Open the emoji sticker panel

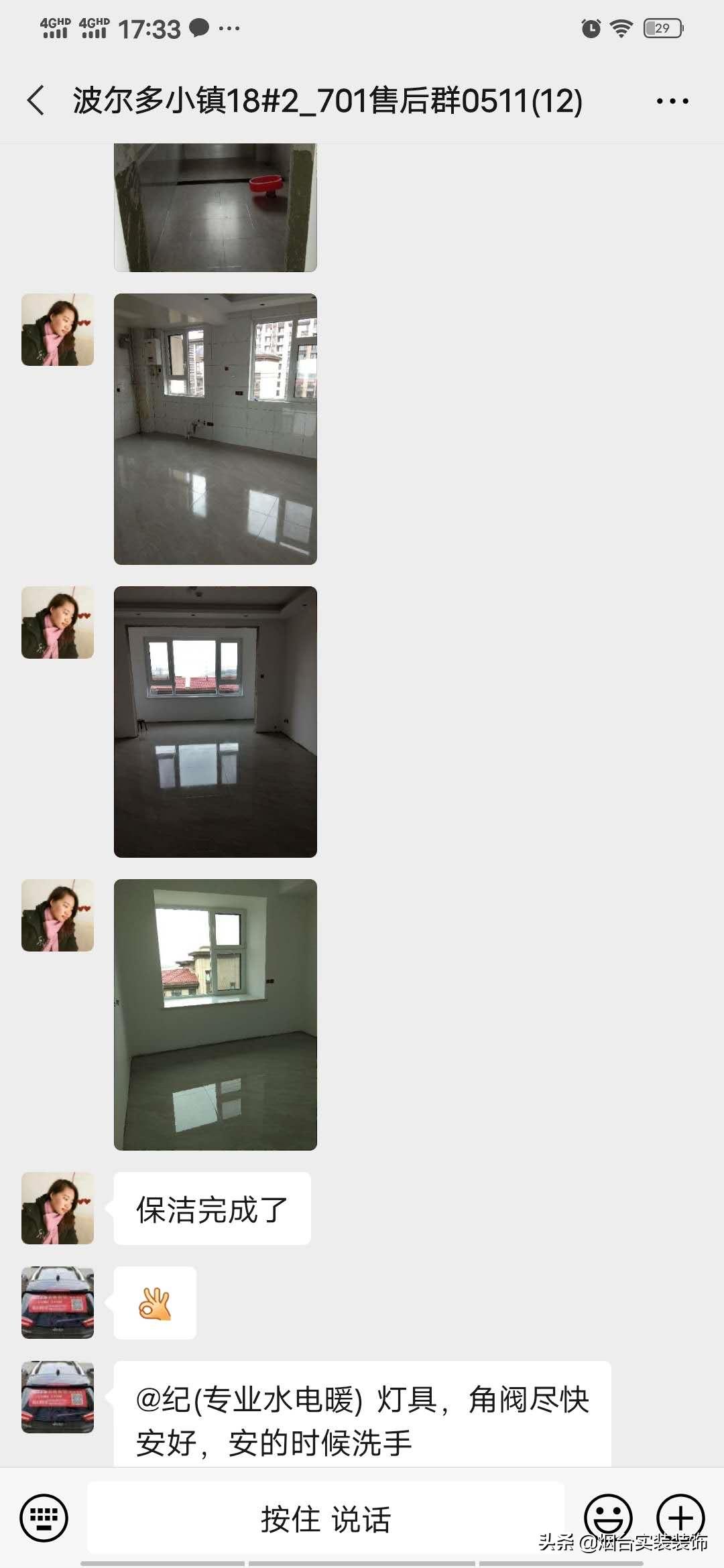tap(608, 1517)
